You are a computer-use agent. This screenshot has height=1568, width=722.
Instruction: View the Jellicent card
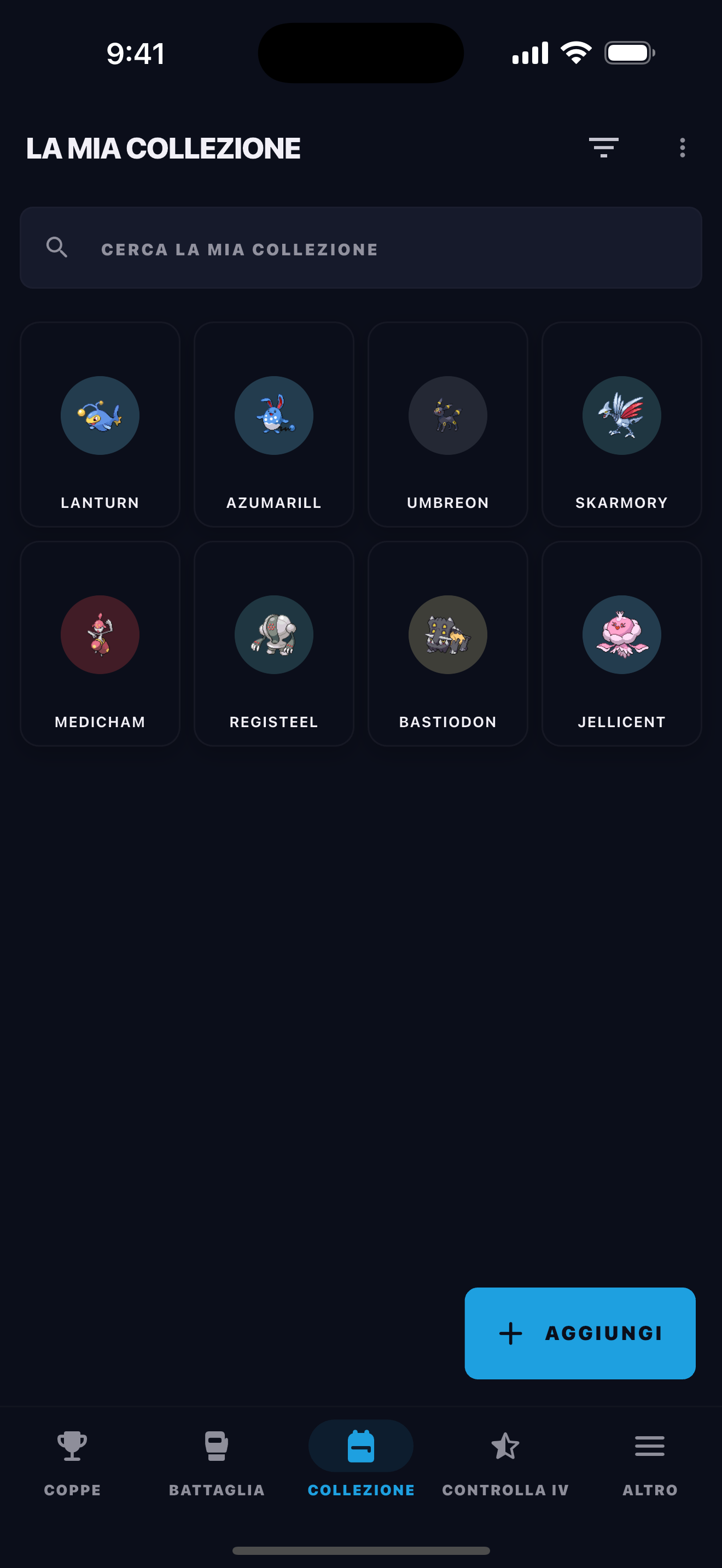coord(621,643)
